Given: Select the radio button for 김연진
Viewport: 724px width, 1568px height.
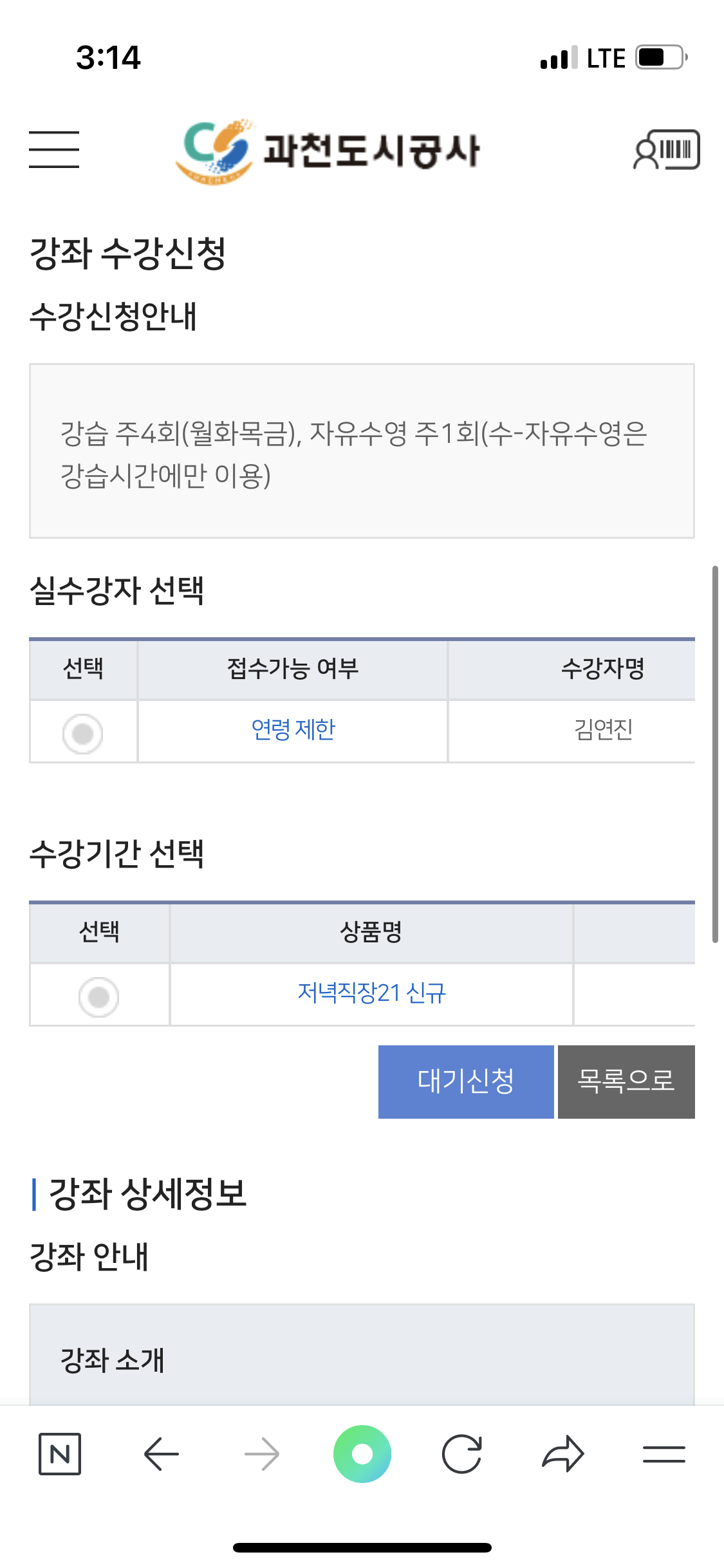Looking at the screenshot, I should [82, 733].
